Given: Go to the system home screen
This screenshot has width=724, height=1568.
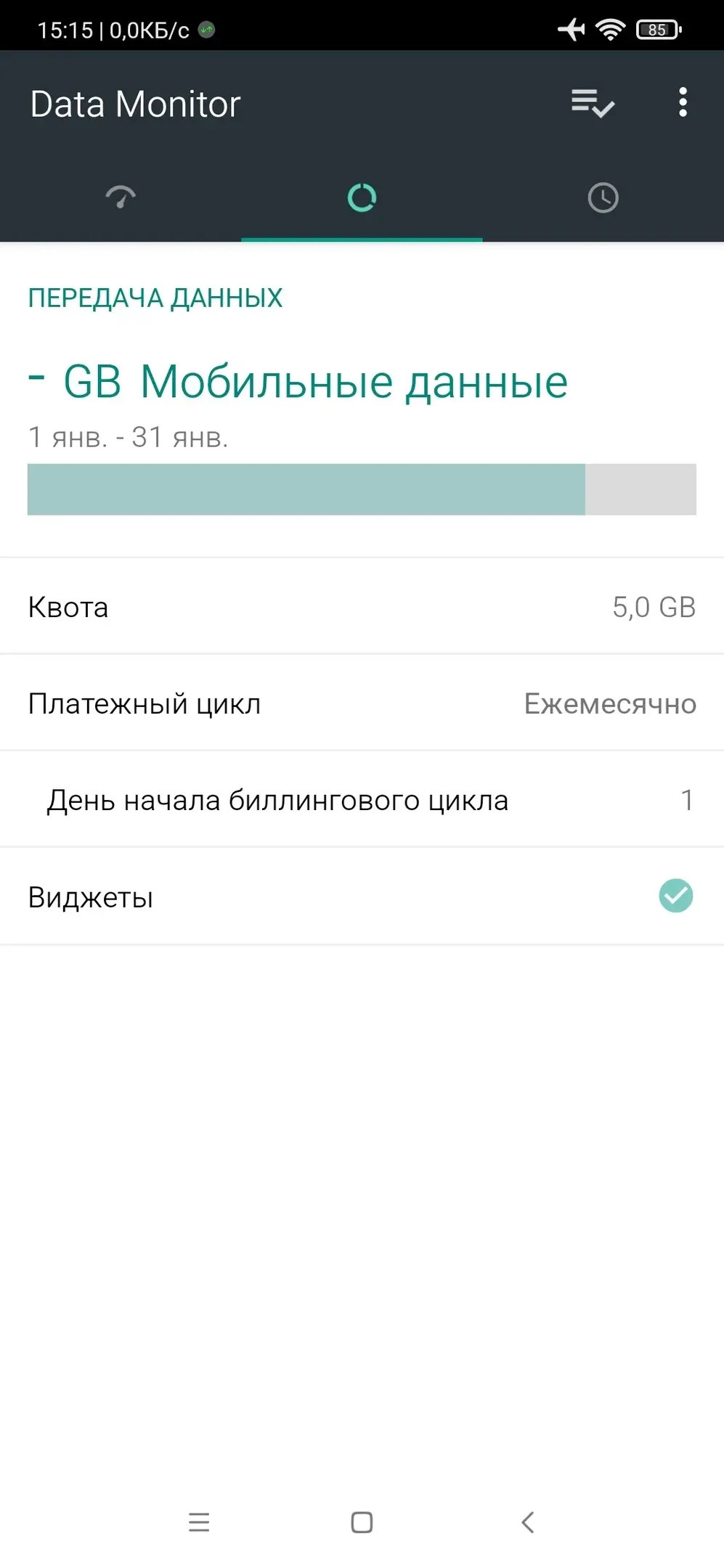Looking at the screenshot, I should tap(362, 1522).
